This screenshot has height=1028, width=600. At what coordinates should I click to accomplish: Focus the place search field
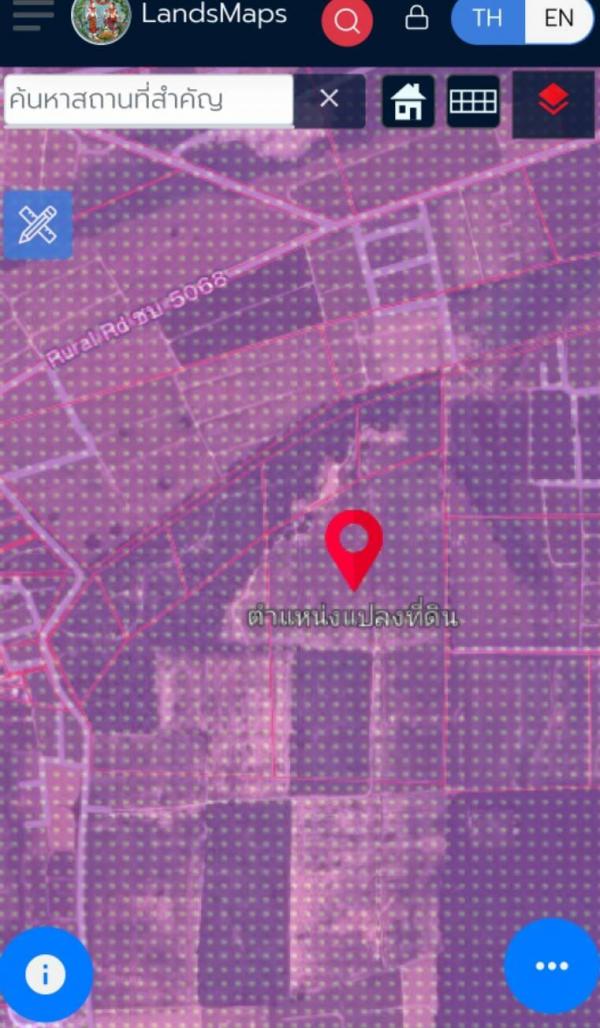(148, 100)
